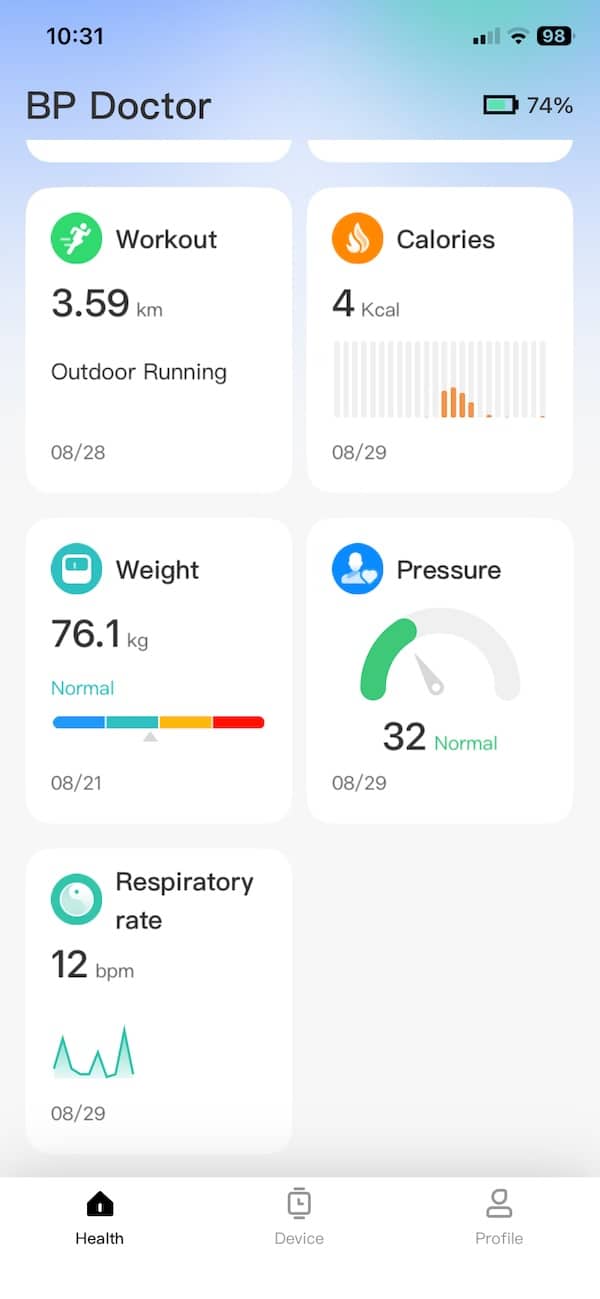Open the Respiratory rate card
This screenshot has width=600, height=1299.
tap(159, 1001)
